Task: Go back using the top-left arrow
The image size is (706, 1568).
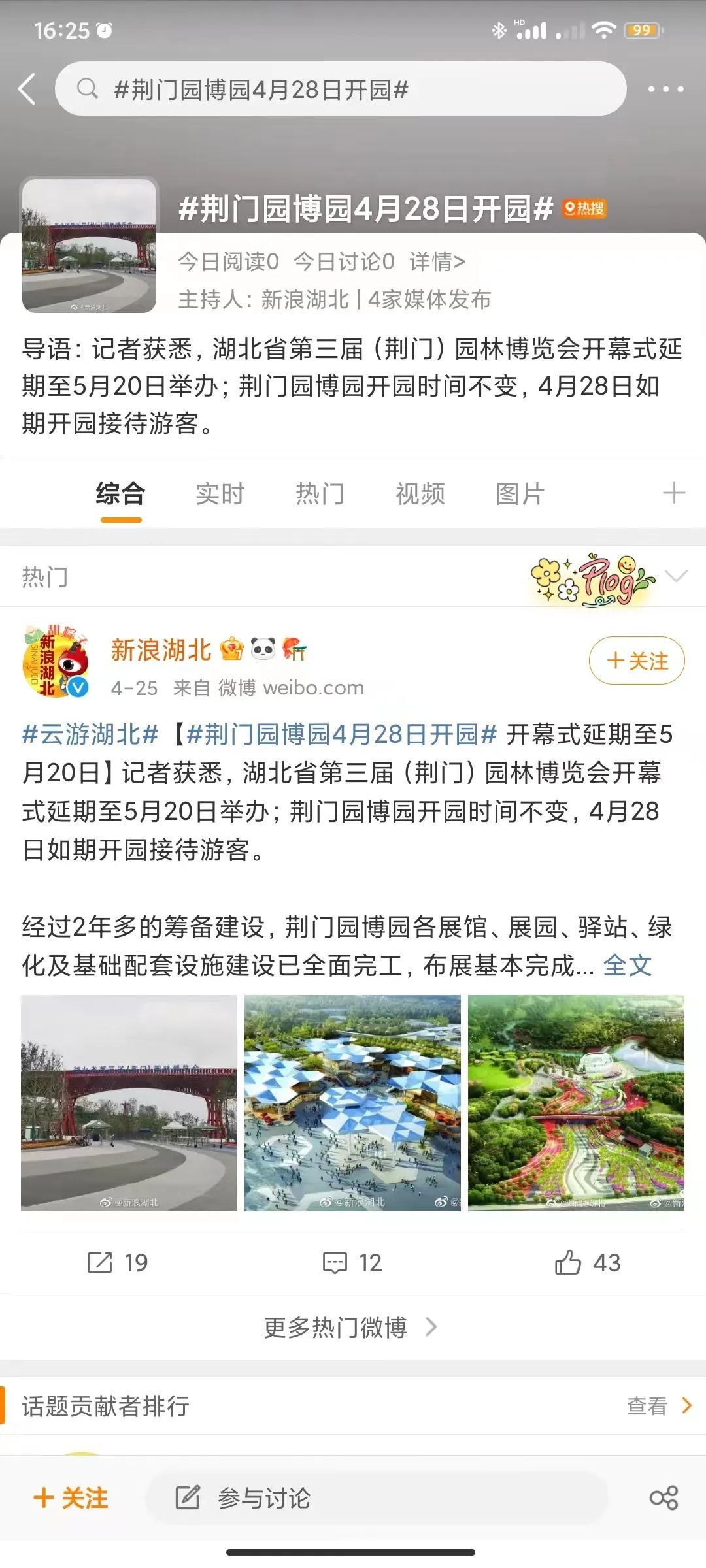Action: click(27, 90)
